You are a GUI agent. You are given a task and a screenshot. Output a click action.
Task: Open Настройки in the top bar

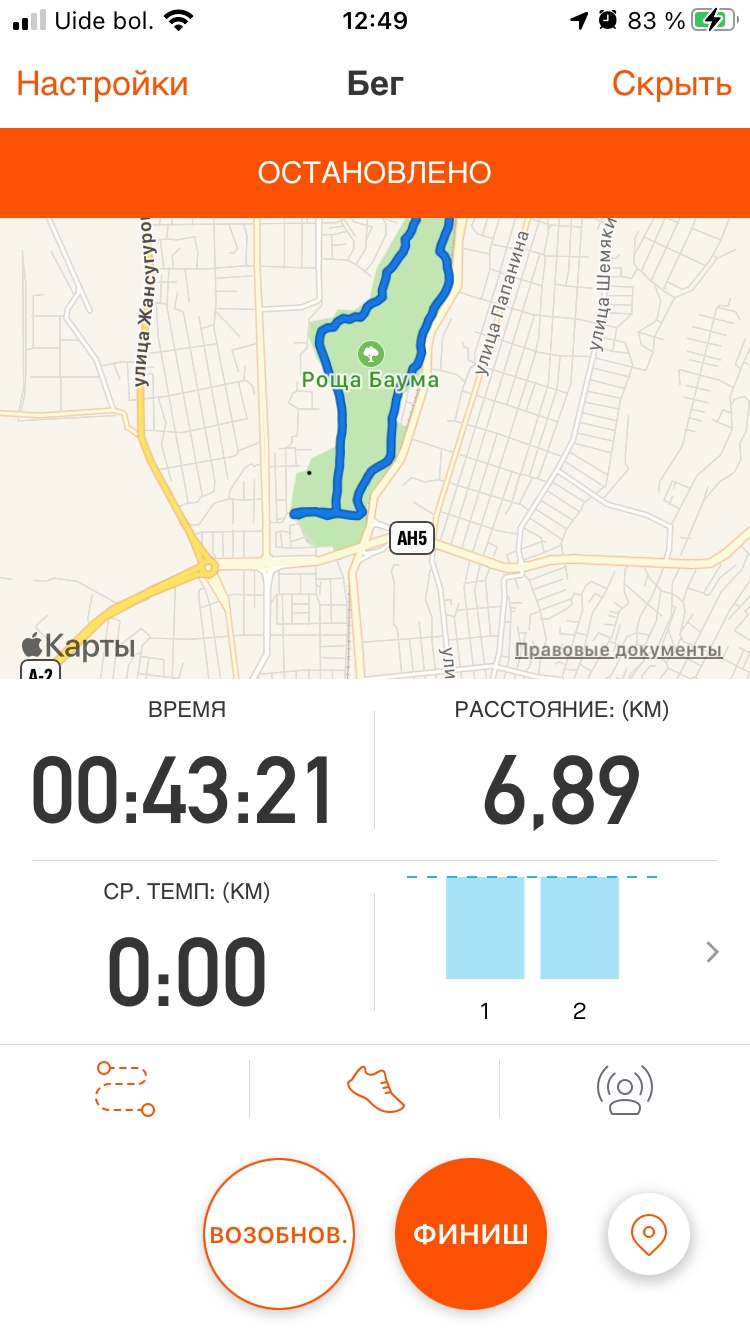coord(102,84)
